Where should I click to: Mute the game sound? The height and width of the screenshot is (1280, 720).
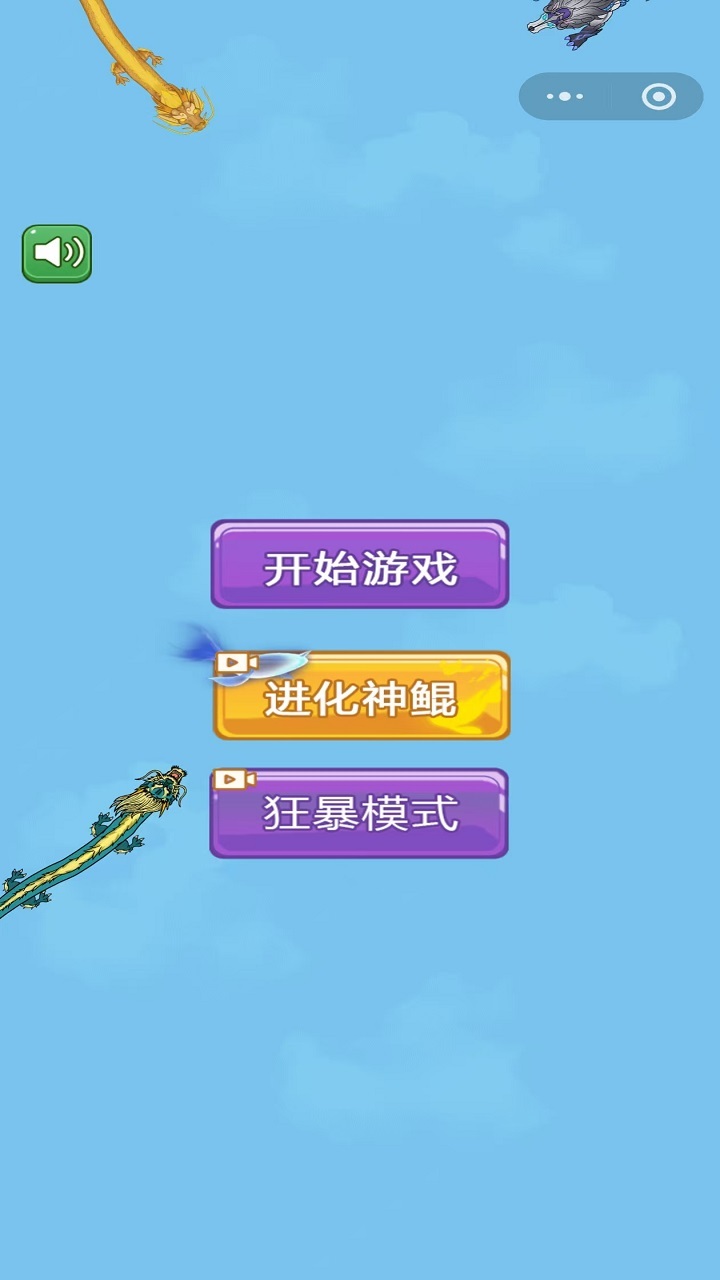[57, 253]
